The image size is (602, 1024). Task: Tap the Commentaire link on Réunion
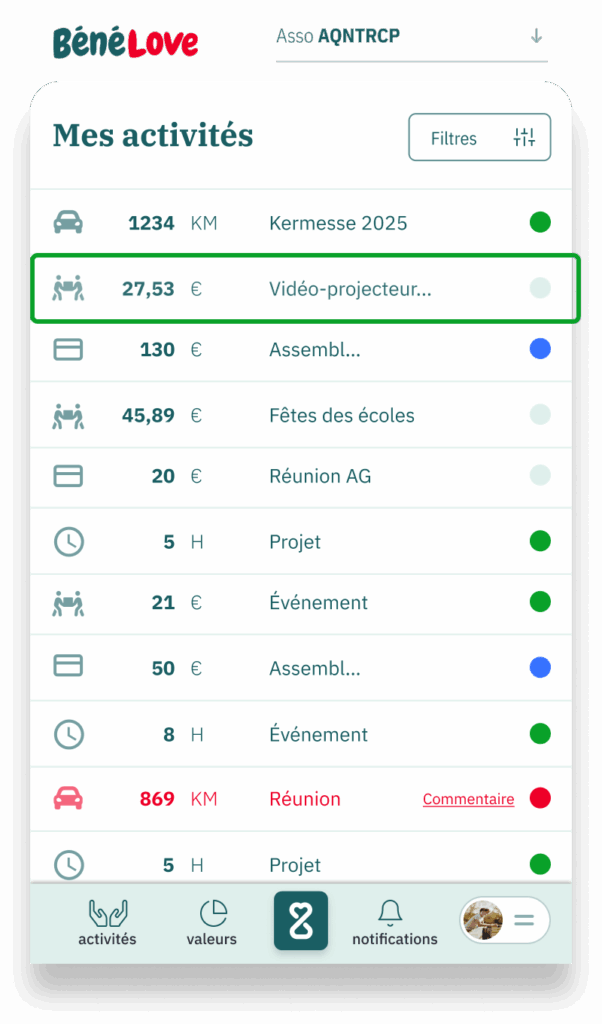[x=468, y=799]
